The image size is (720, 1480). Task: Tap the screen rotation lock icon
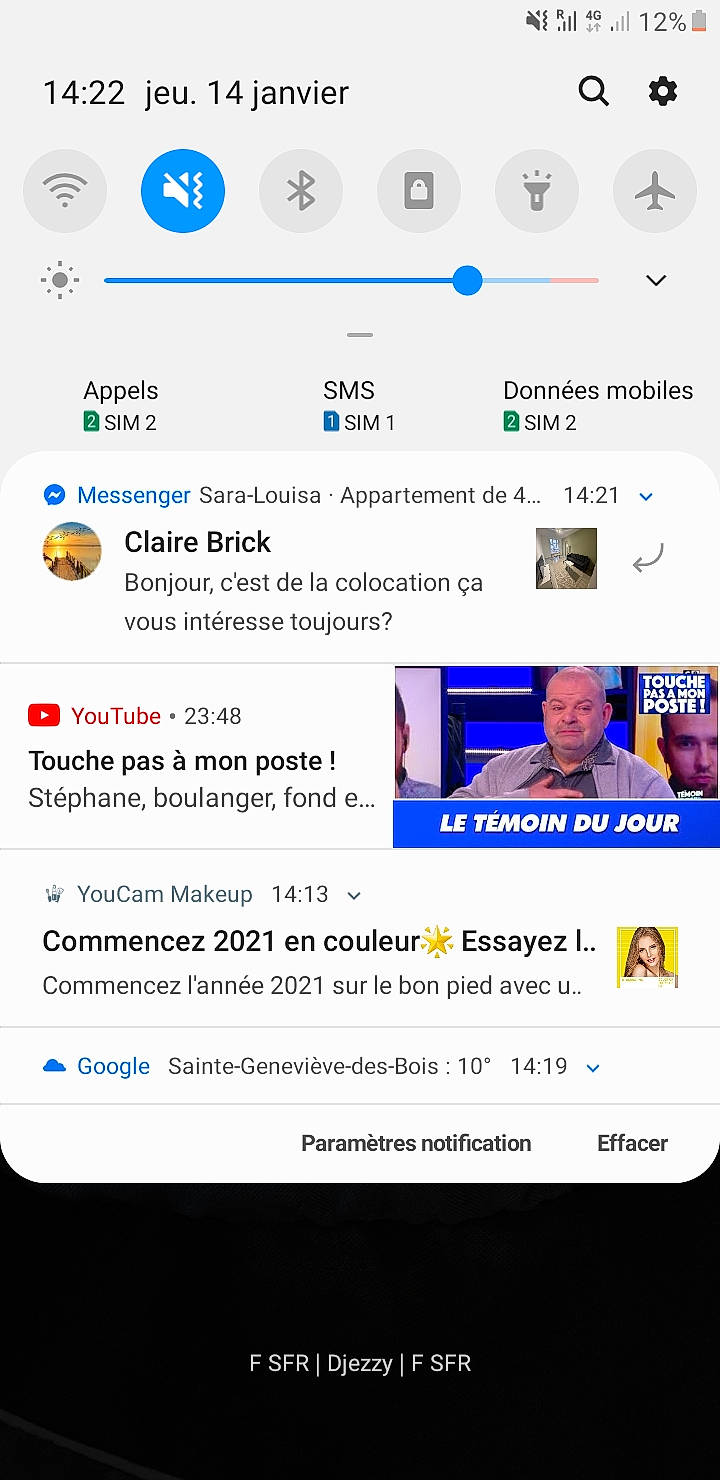point(419,190)
